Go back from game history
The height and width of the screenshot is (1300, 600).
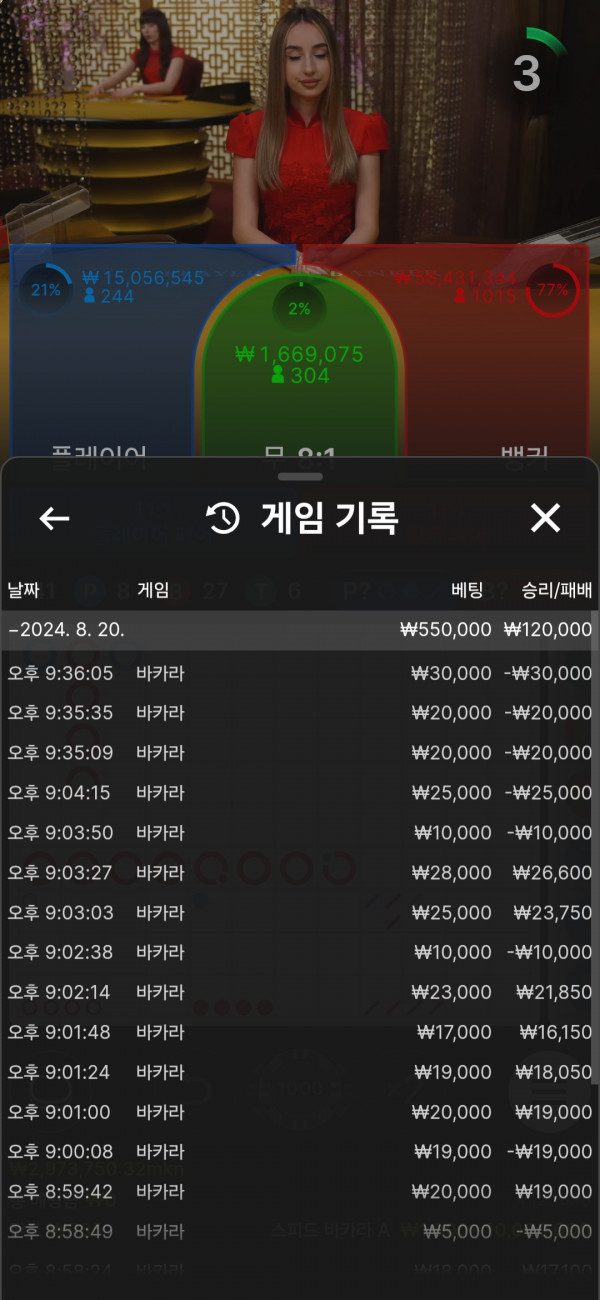click(x=54, y=518)
